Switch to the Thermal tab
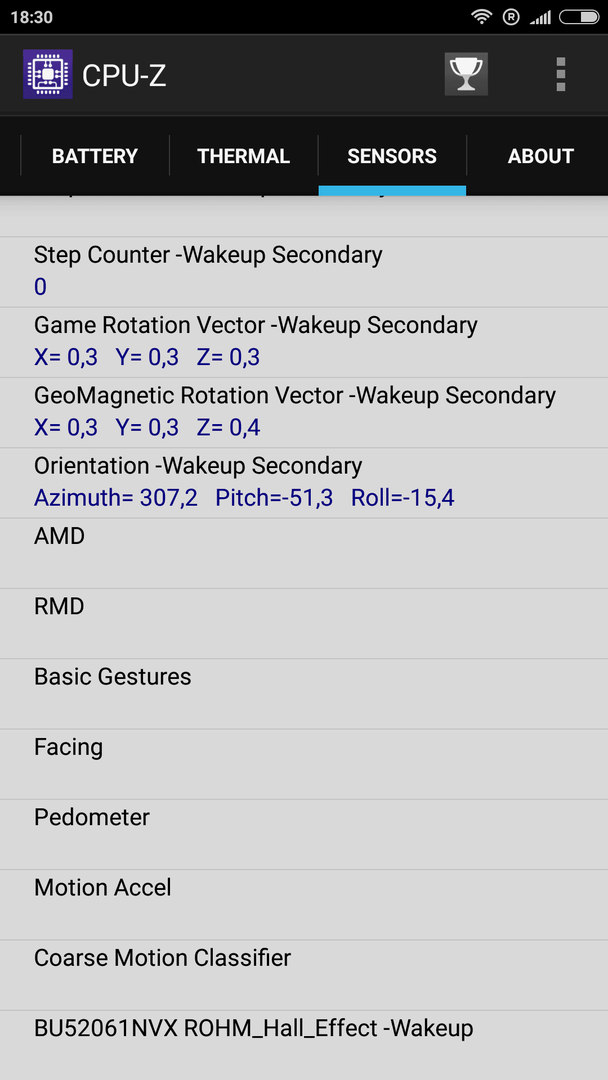 pyautogui.click(x=244, y=156)
